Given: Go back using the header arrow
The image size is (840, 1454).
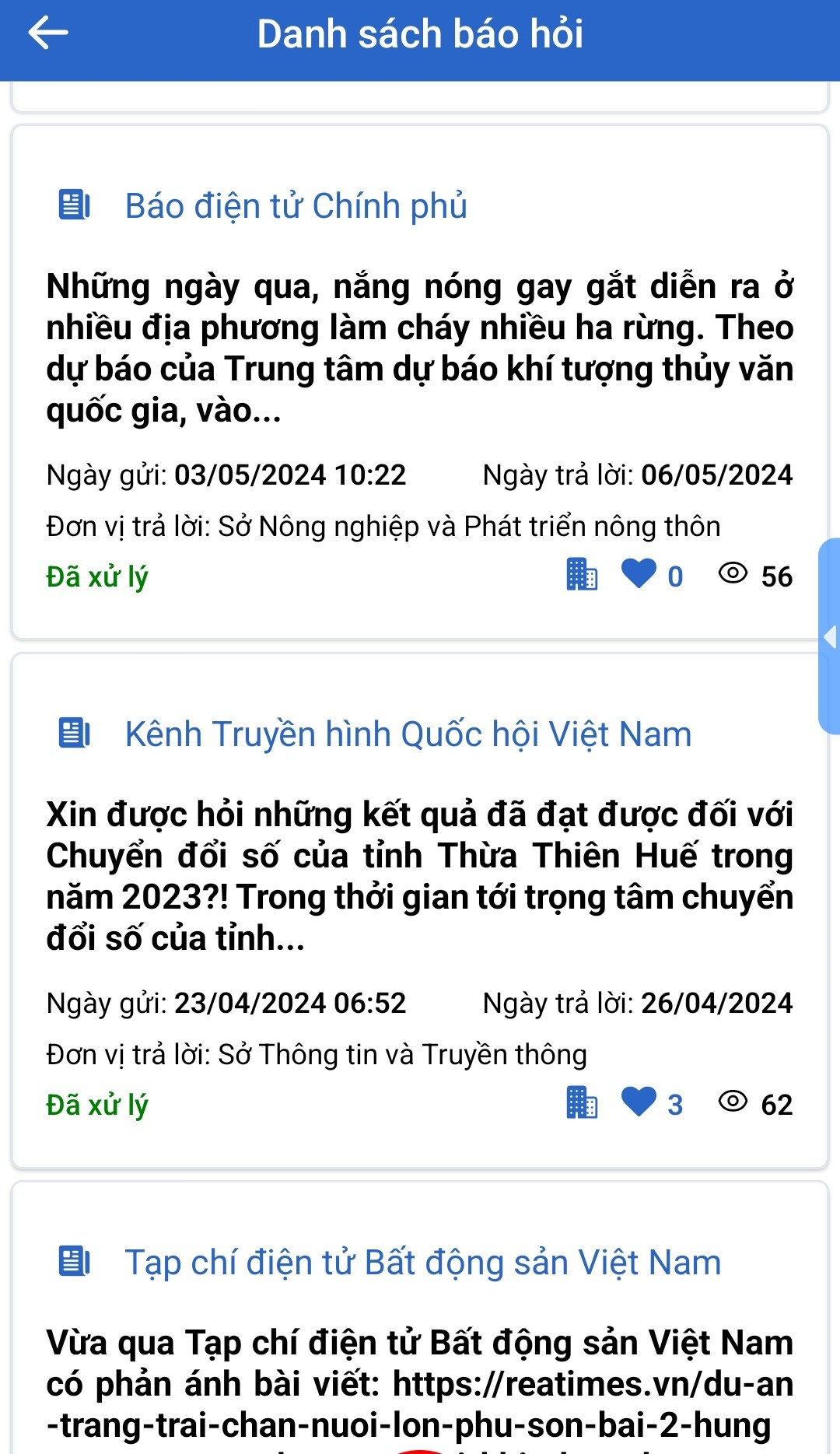Looking at the screenshot, I should coord(48,33).
